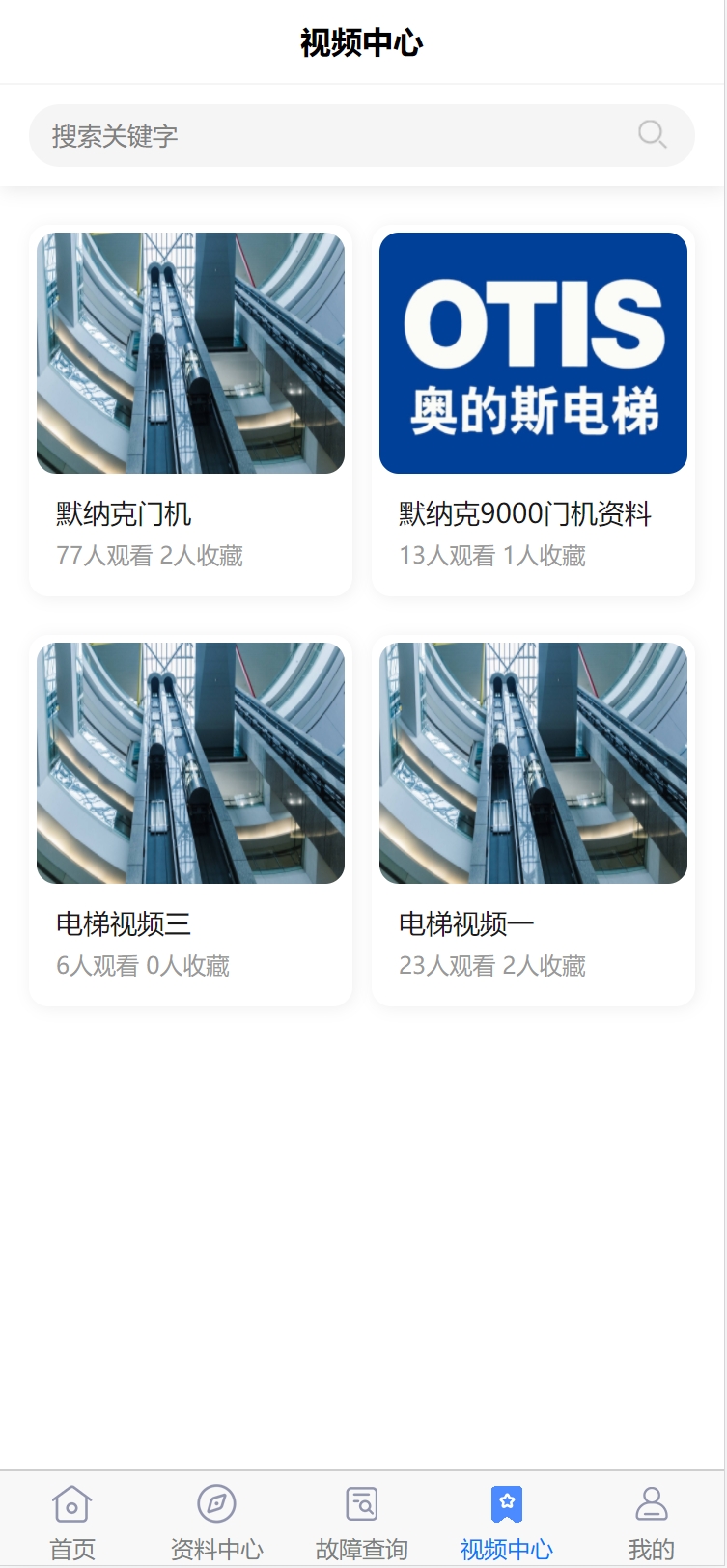Image resolution: width=727 pixels, height=1568 pixels.
Task: Tap the home icon in bottom navigation
Action: click(x=72, y=1503)
